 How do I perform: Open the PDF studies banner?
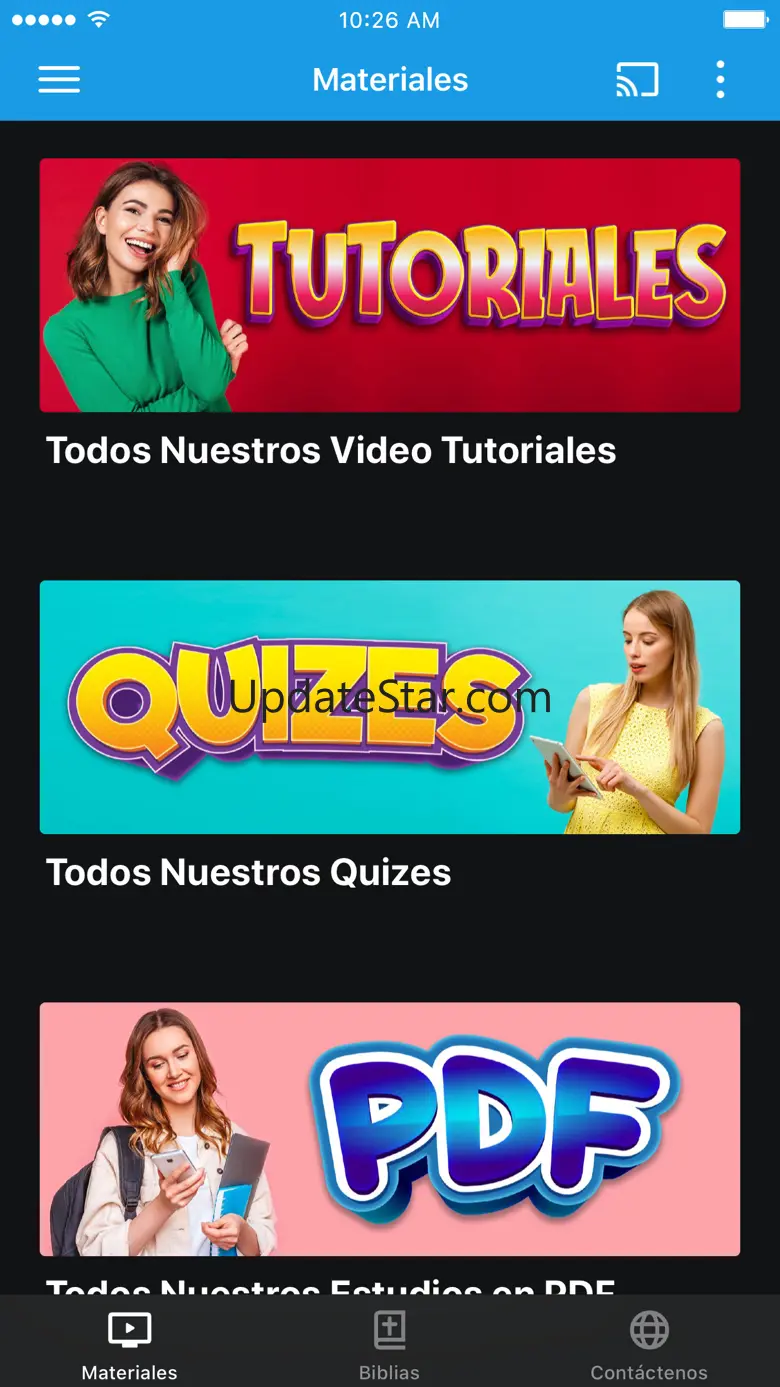pyautogui.click(x=390, y=1129)
